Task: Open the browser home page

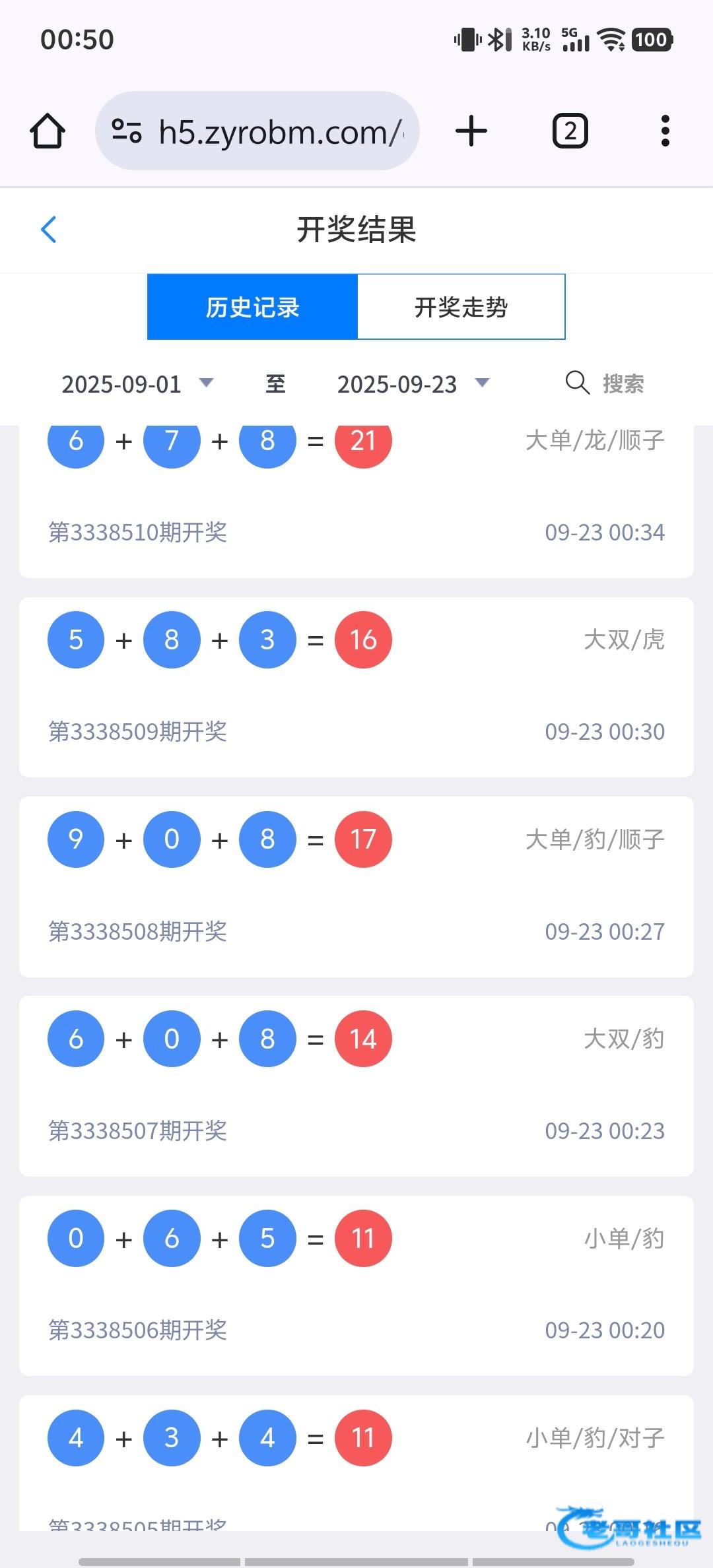Action: click(x=48, y=131)
